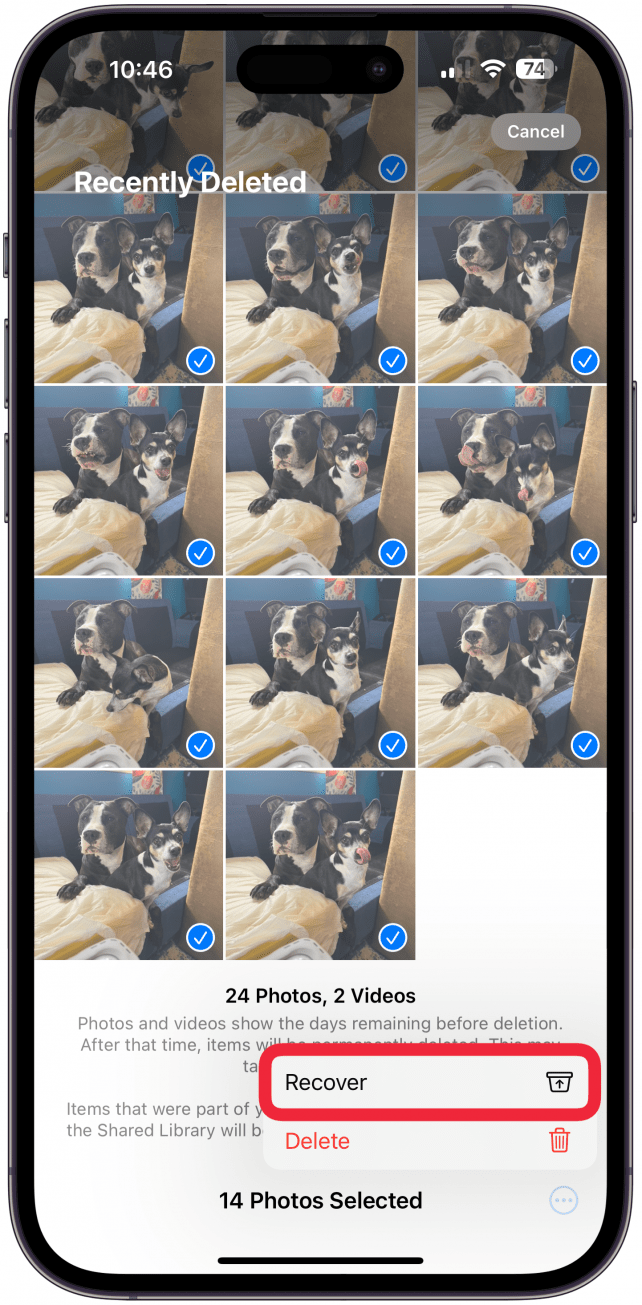
Task: Recover the selected photos
Action: tap(430, 1082)
